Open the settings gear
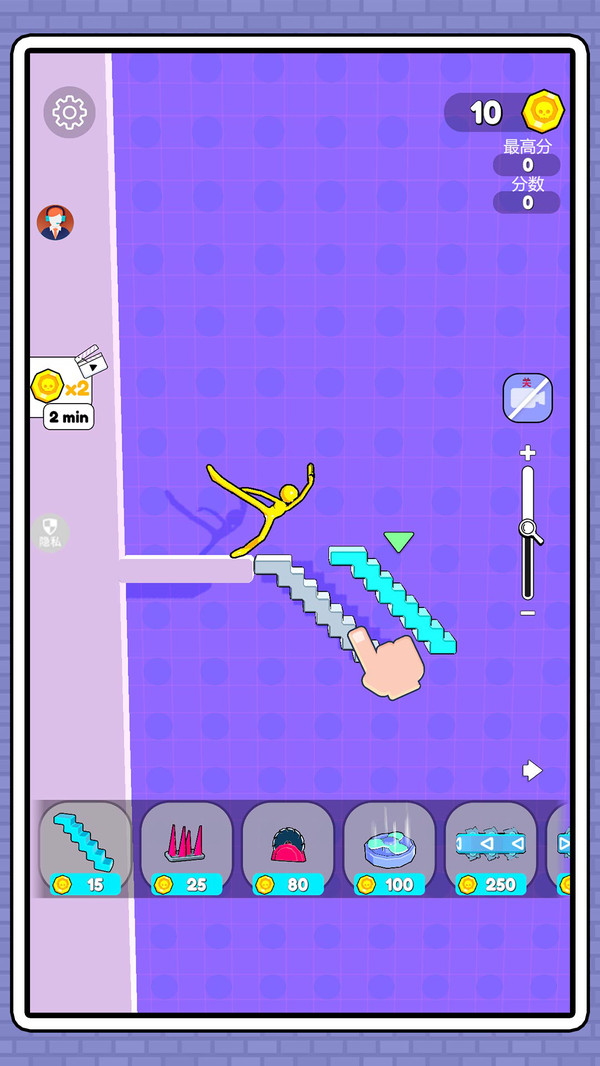The image size is (600, 1066). coord(69,113)
